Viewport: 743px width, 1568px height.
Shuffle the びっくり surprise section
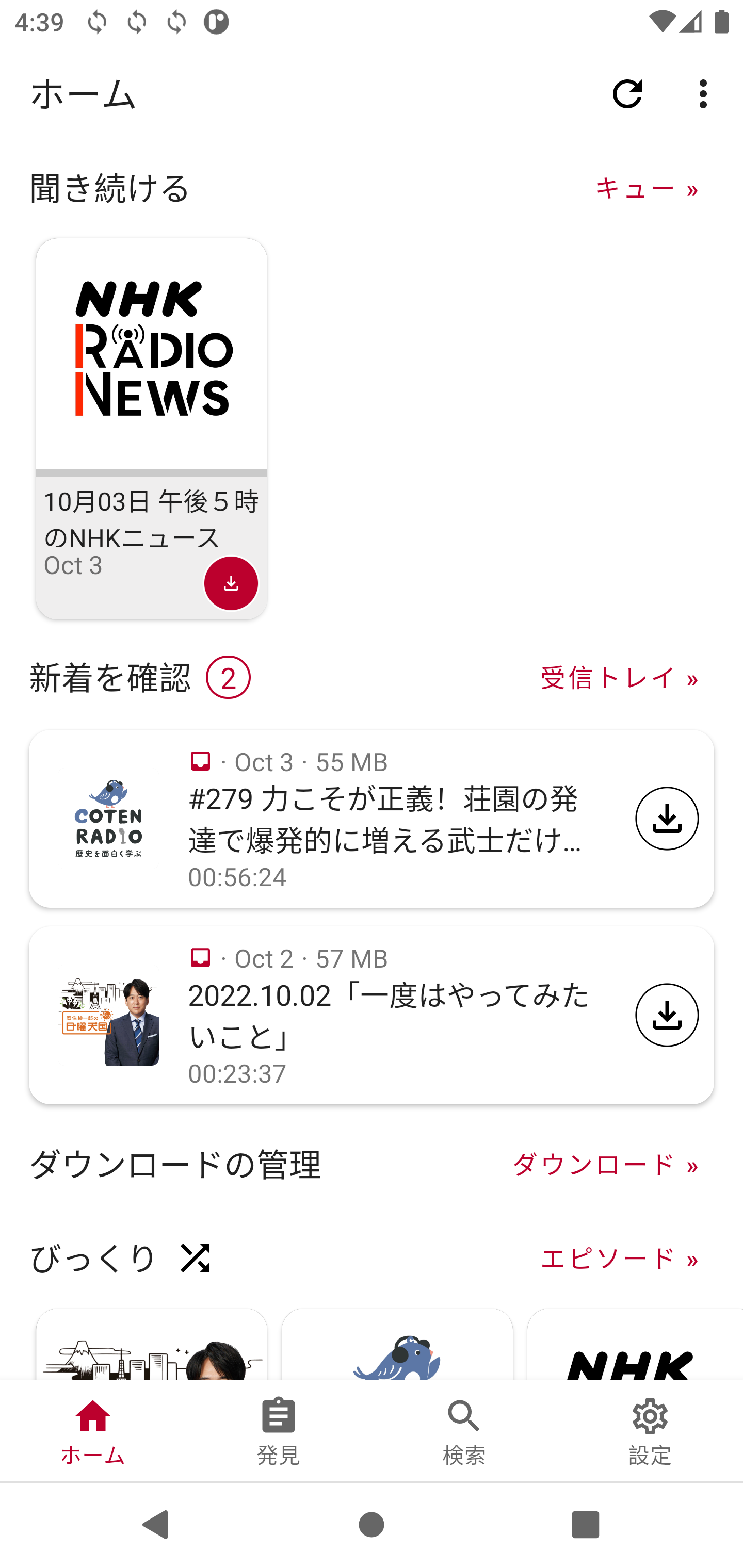(195, 1258)
